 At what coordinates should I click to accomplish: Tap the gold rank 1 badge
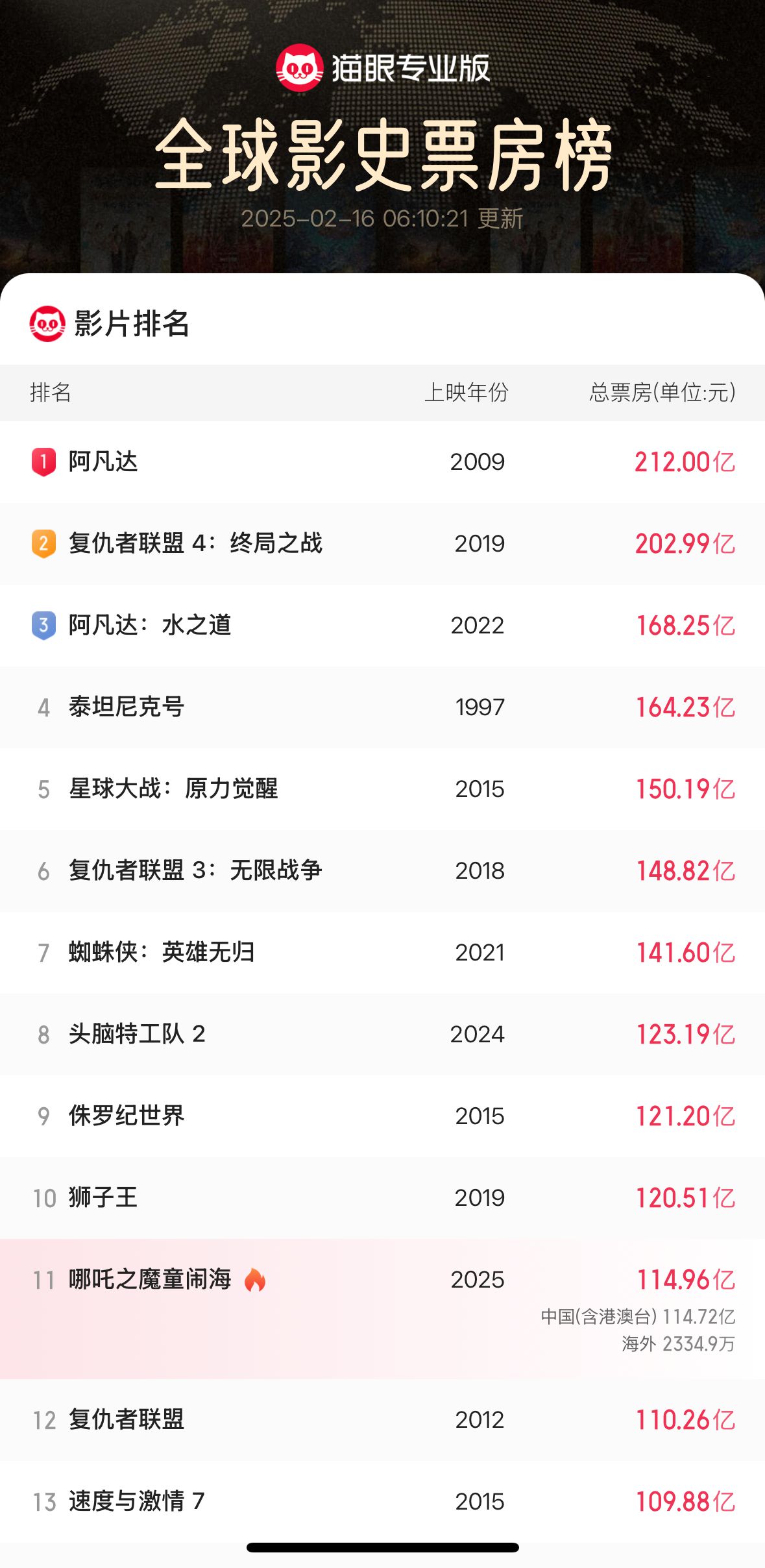(43, 462)
